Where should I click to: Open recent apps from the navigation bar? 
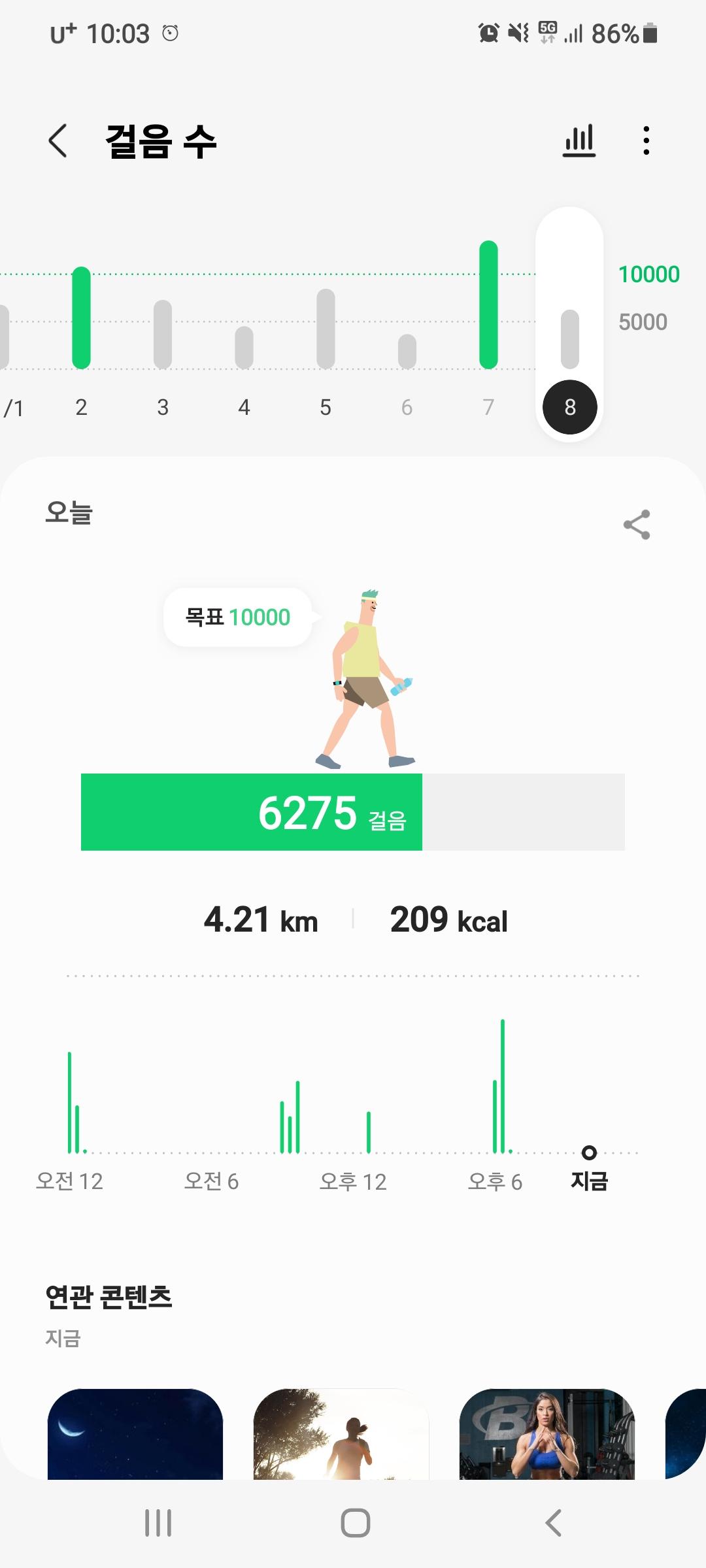click(x=158, y=1523)
